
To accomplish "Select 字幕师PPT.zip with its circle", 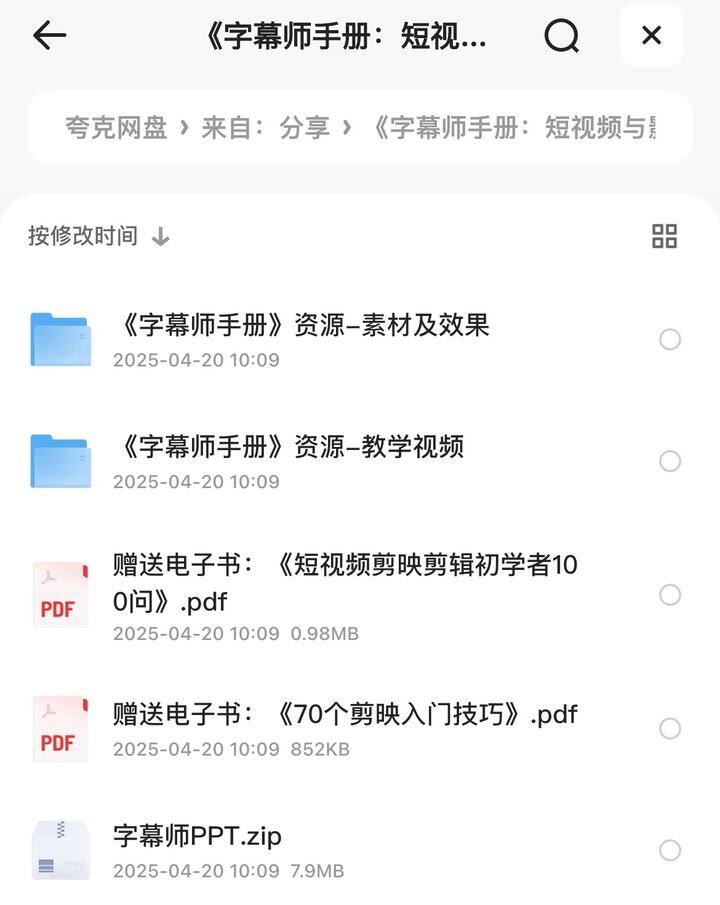I will tap(670, 850).
